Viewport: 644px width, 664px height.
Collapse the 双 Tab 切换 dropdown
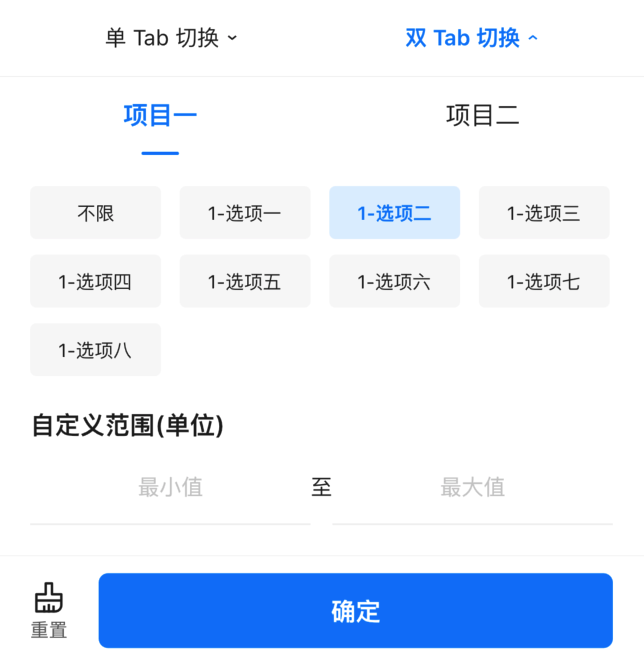point(471,38)
